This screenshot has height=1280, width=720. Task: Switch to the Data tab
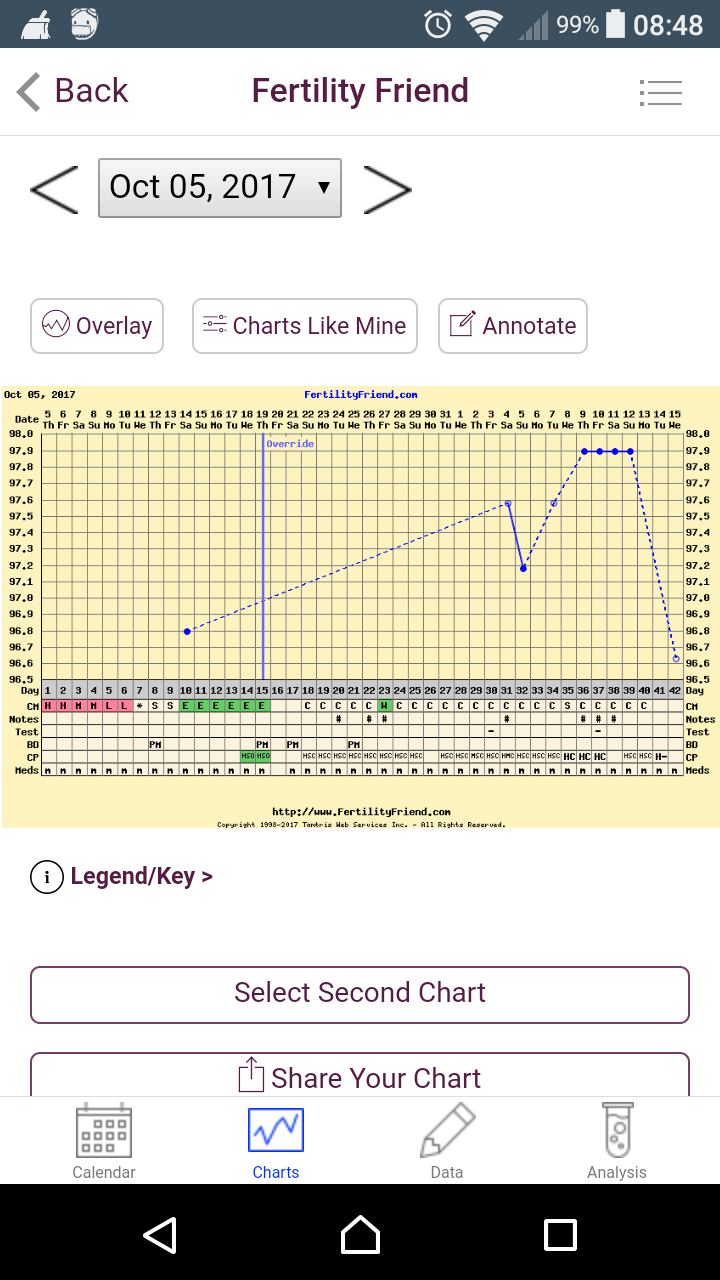pos(447,1141)
